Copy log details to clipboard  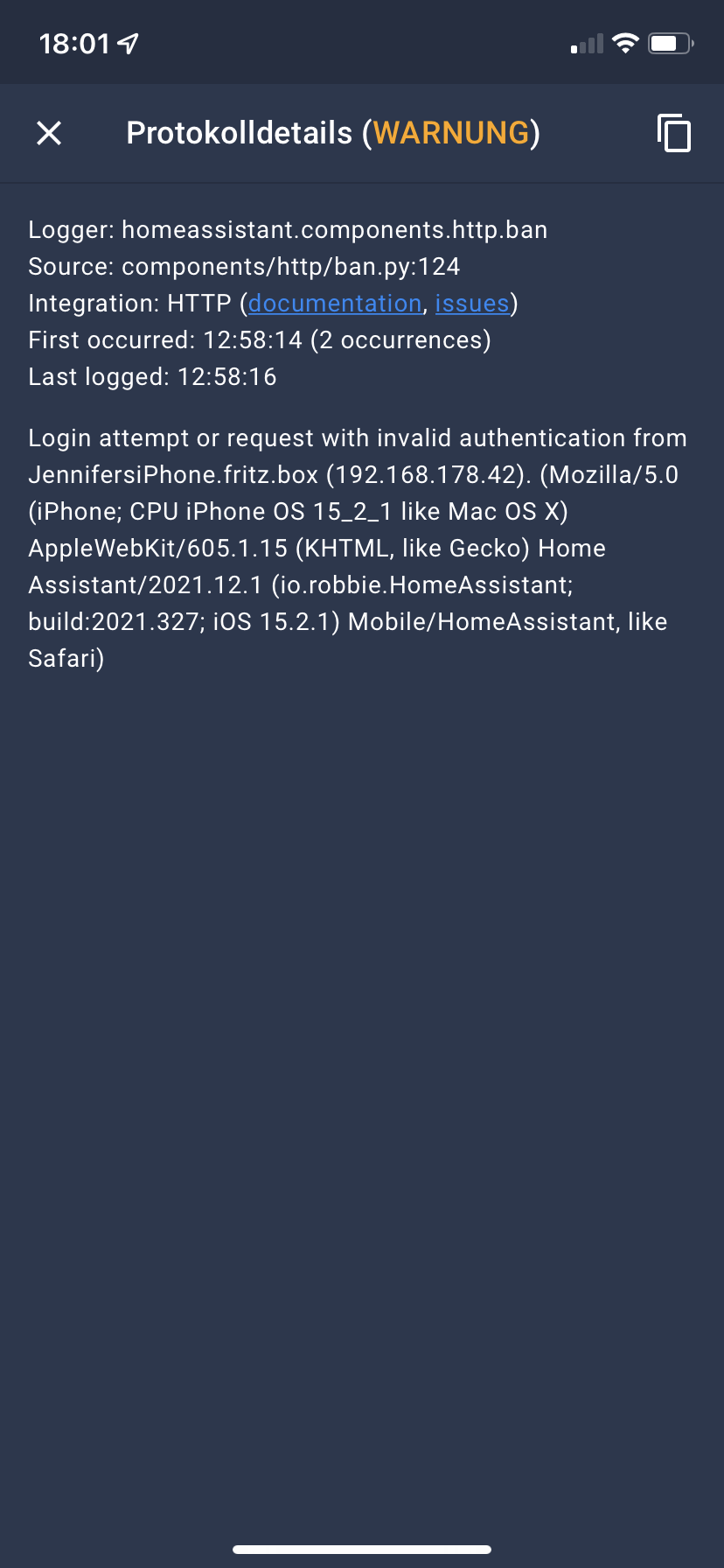click(x=673, y=133)
